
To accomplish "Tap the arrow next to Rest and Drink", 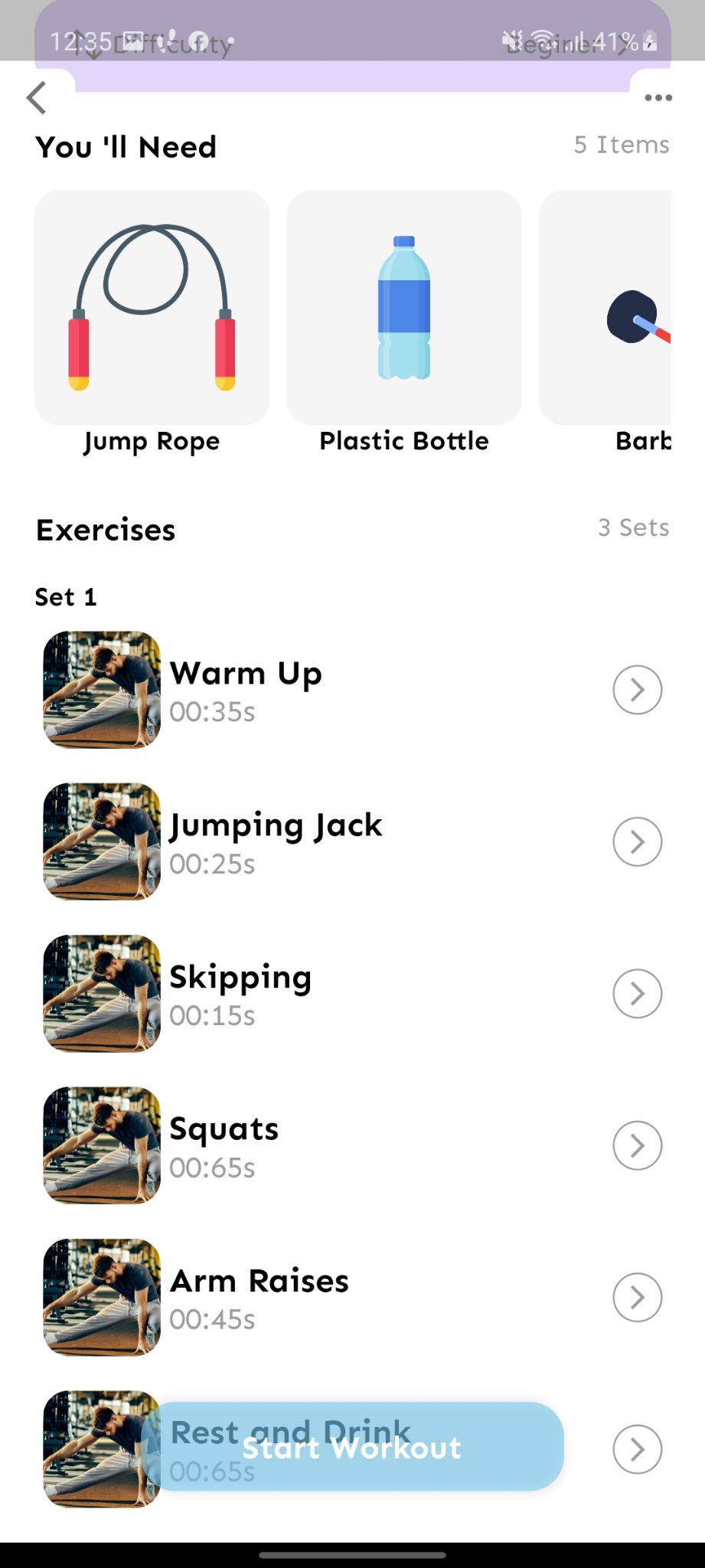I will point(637,1449).
